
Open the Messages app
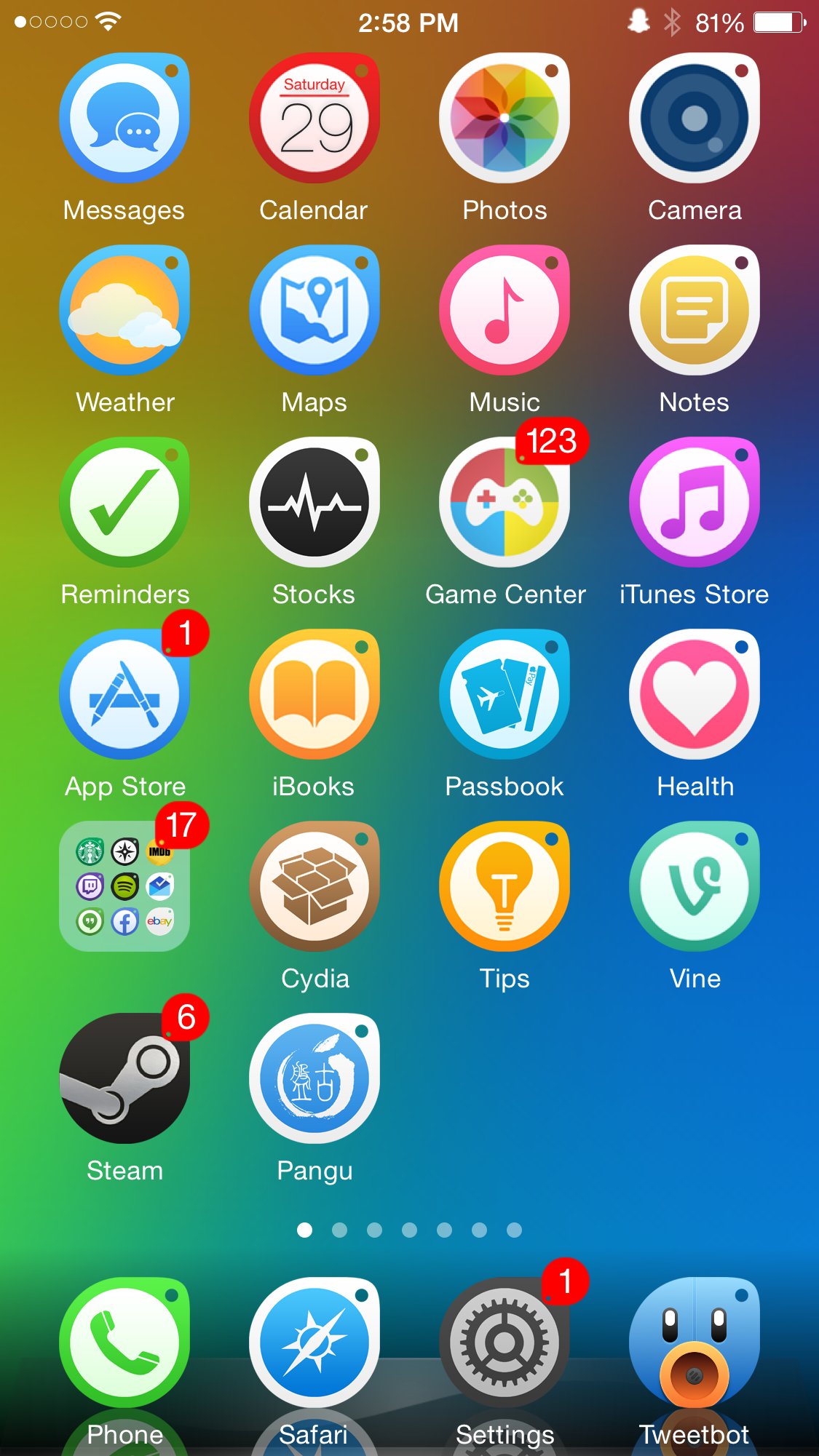coord(124,119)
